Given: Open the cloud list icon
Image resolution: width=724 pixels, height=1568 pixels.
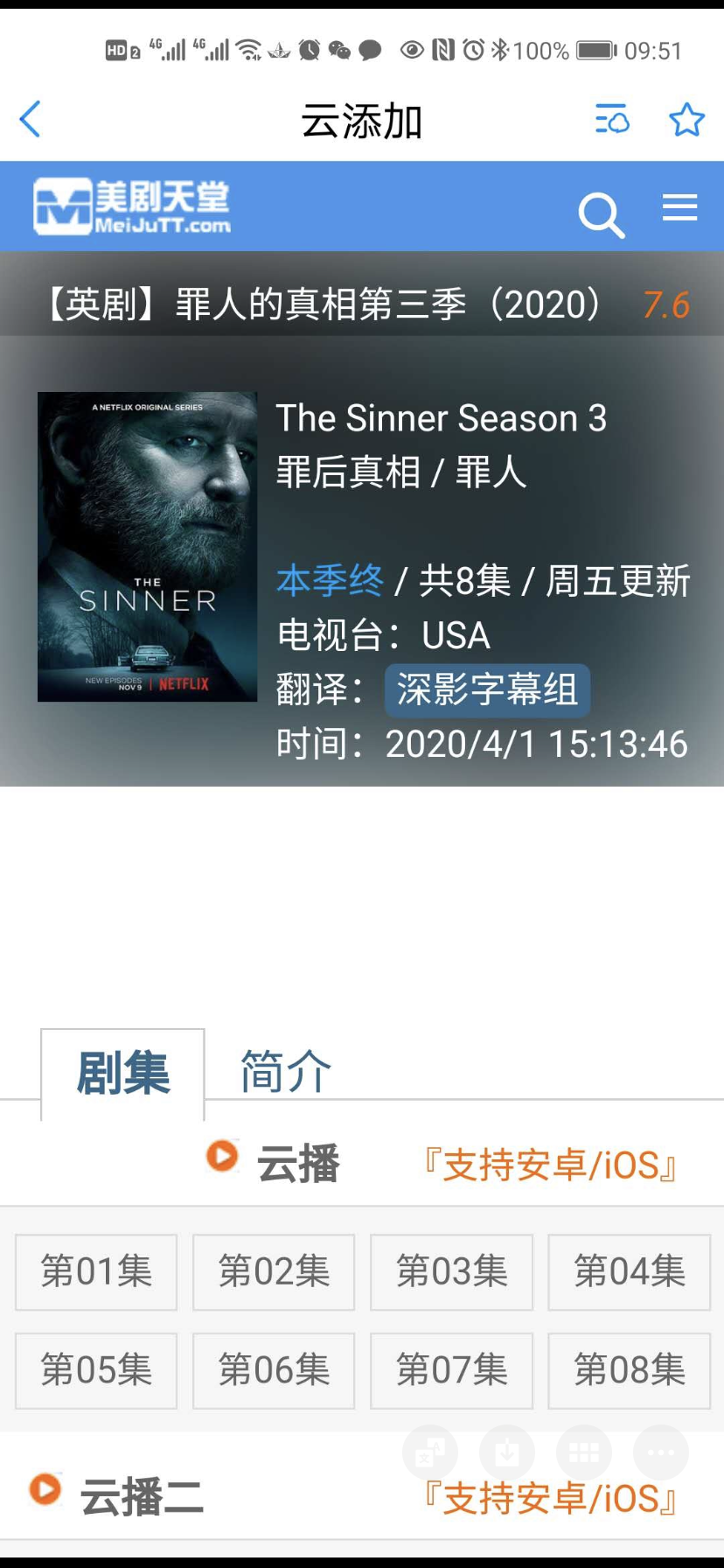Looking at the screenshot, I should tap(612, 119).
